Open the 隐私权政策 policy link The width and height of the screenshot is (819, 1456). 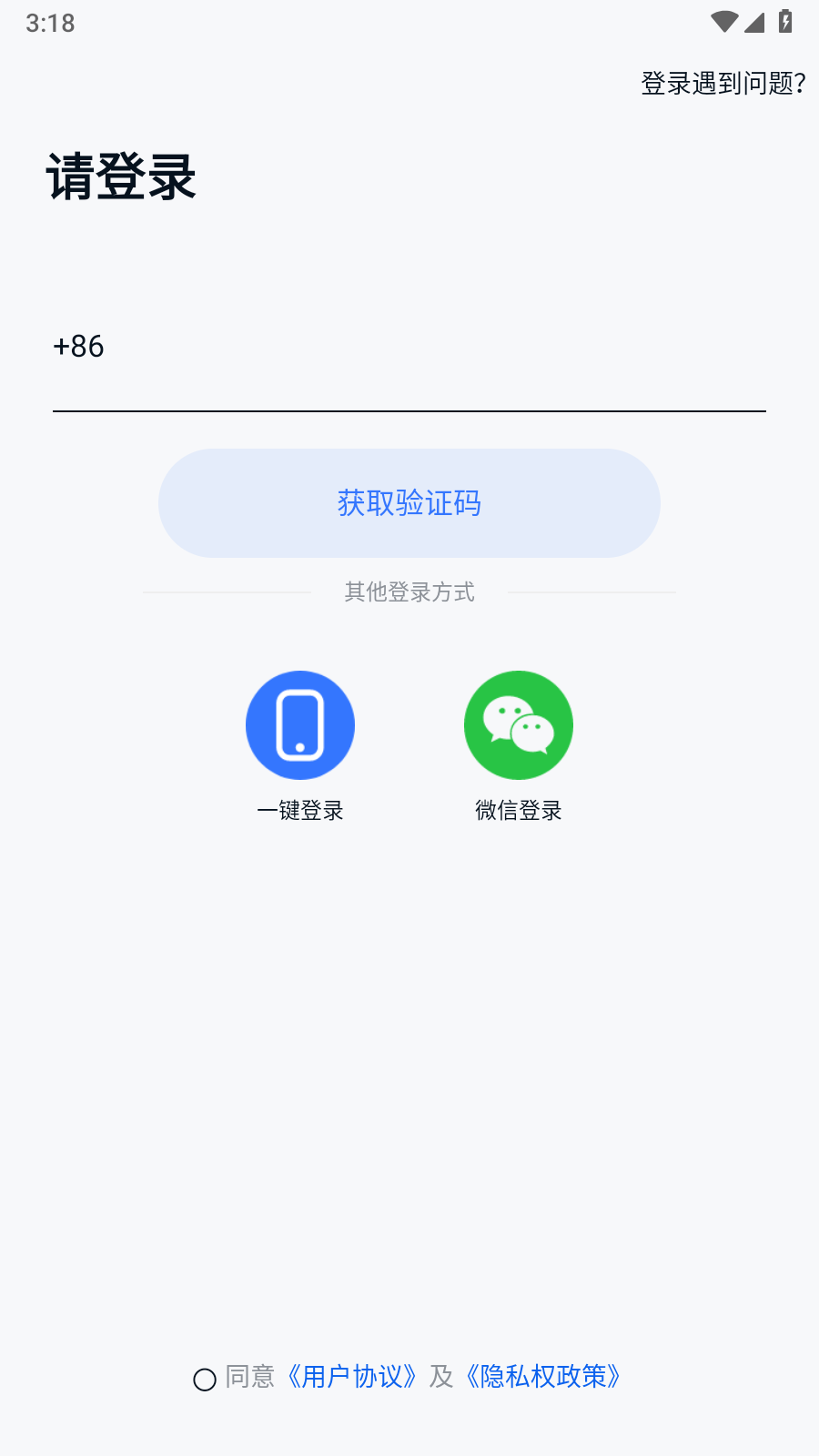(x=543, y=1377)
